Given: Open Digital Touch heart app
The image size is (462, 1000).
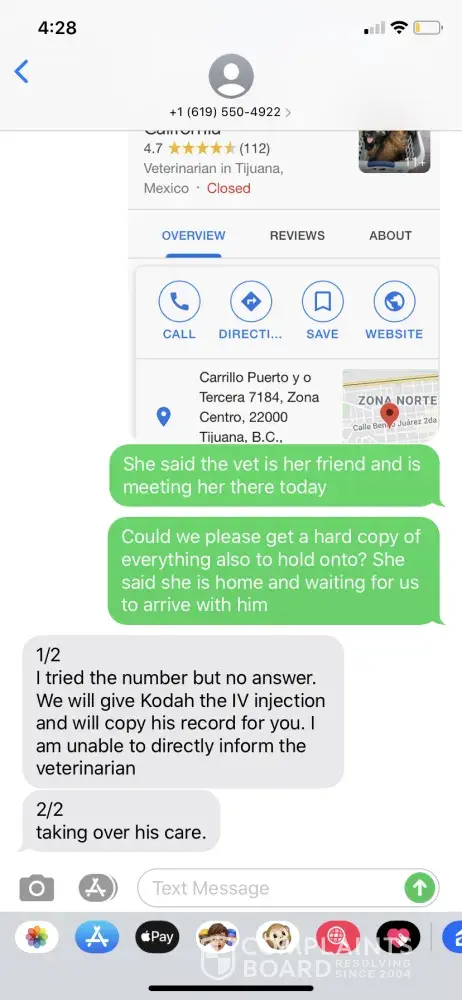Looking at the screenshot, I should 398,937.
